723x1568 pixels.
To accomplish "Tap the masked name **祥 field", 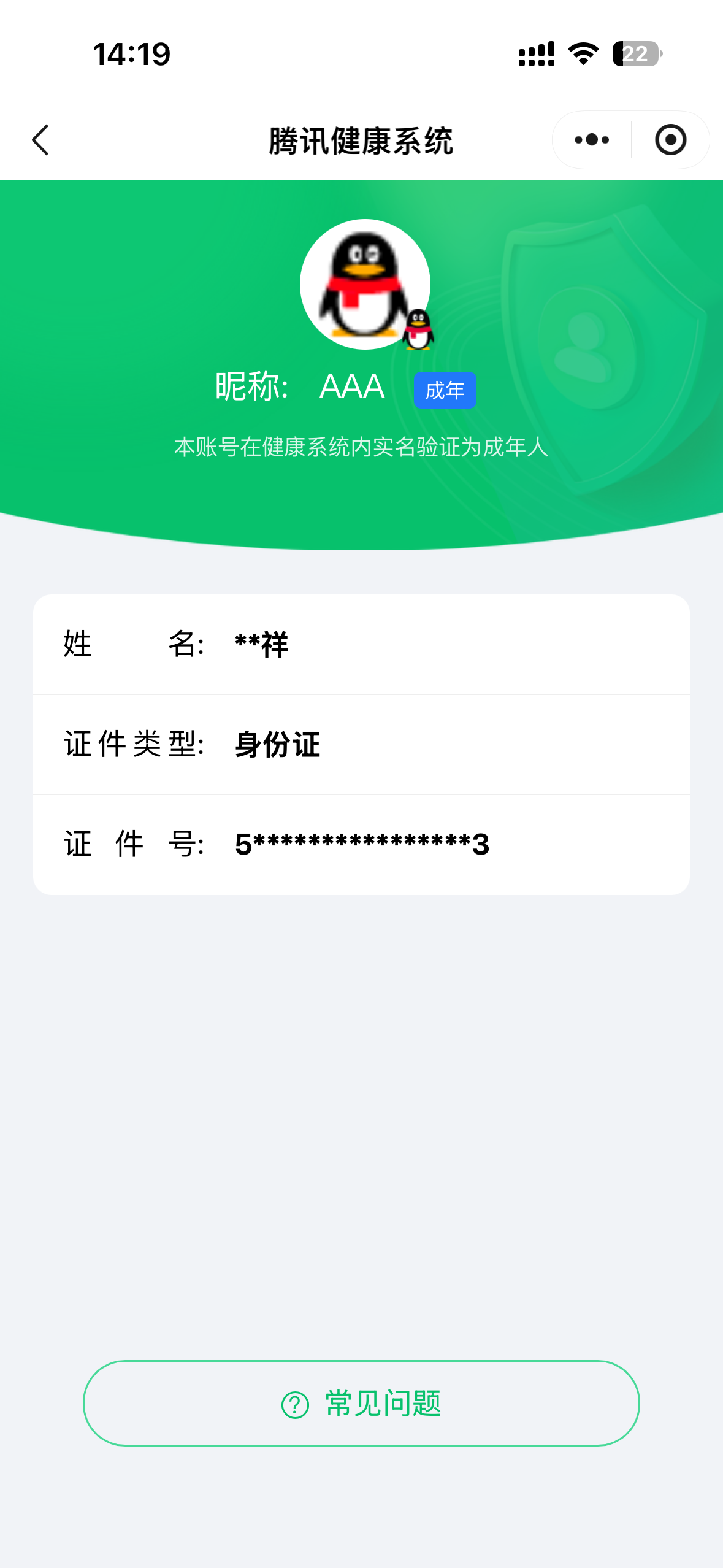I will [x=260, y=644].
